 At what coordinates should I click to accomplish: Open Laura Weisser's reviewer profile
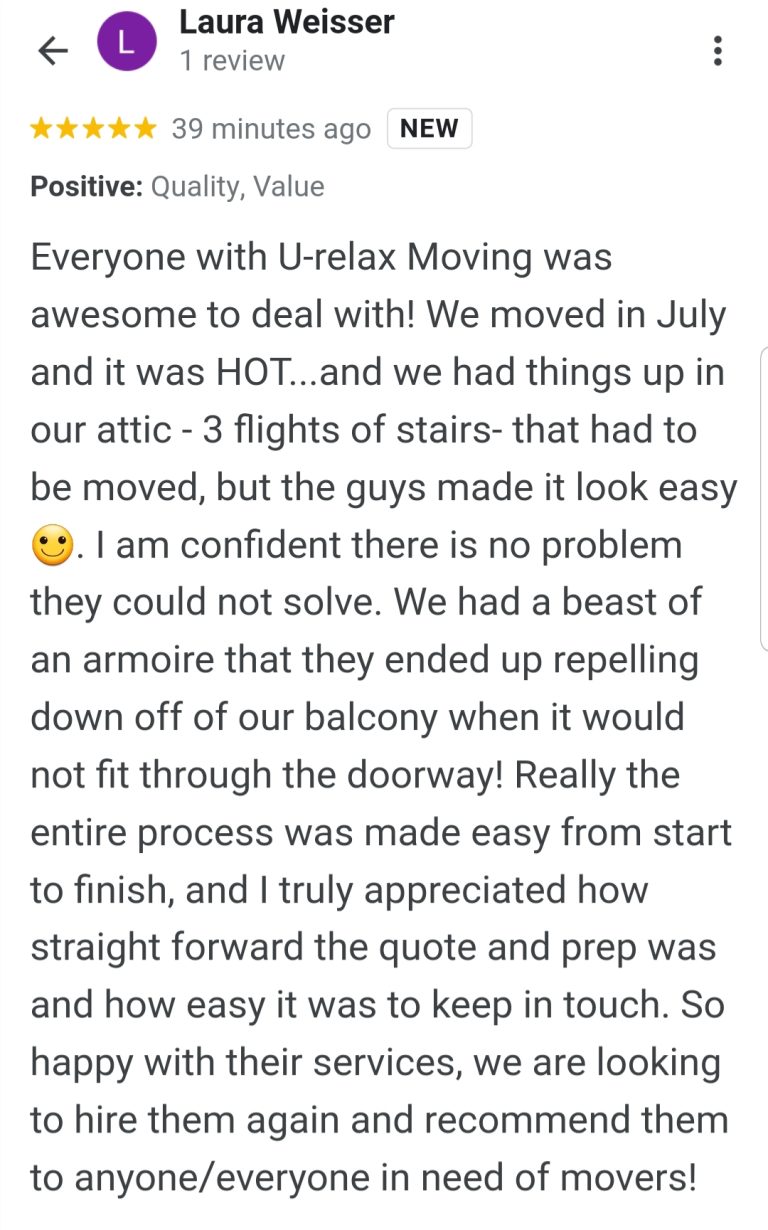[285, 22]
